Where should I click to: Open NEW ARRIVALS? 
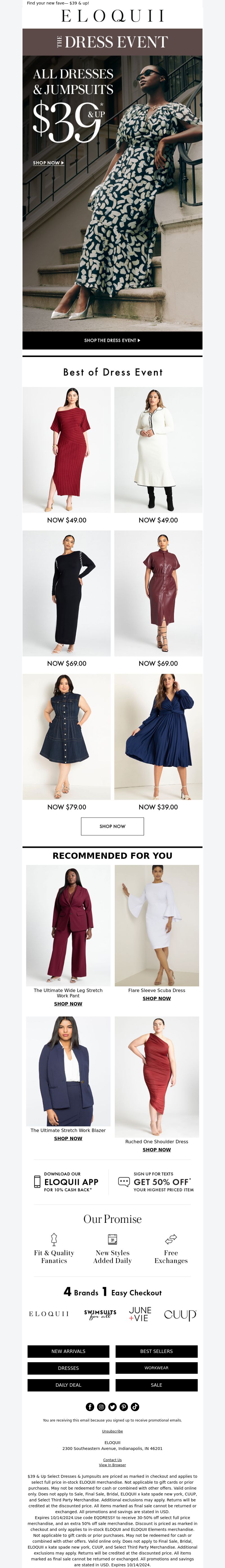[x=68, y=1351]
